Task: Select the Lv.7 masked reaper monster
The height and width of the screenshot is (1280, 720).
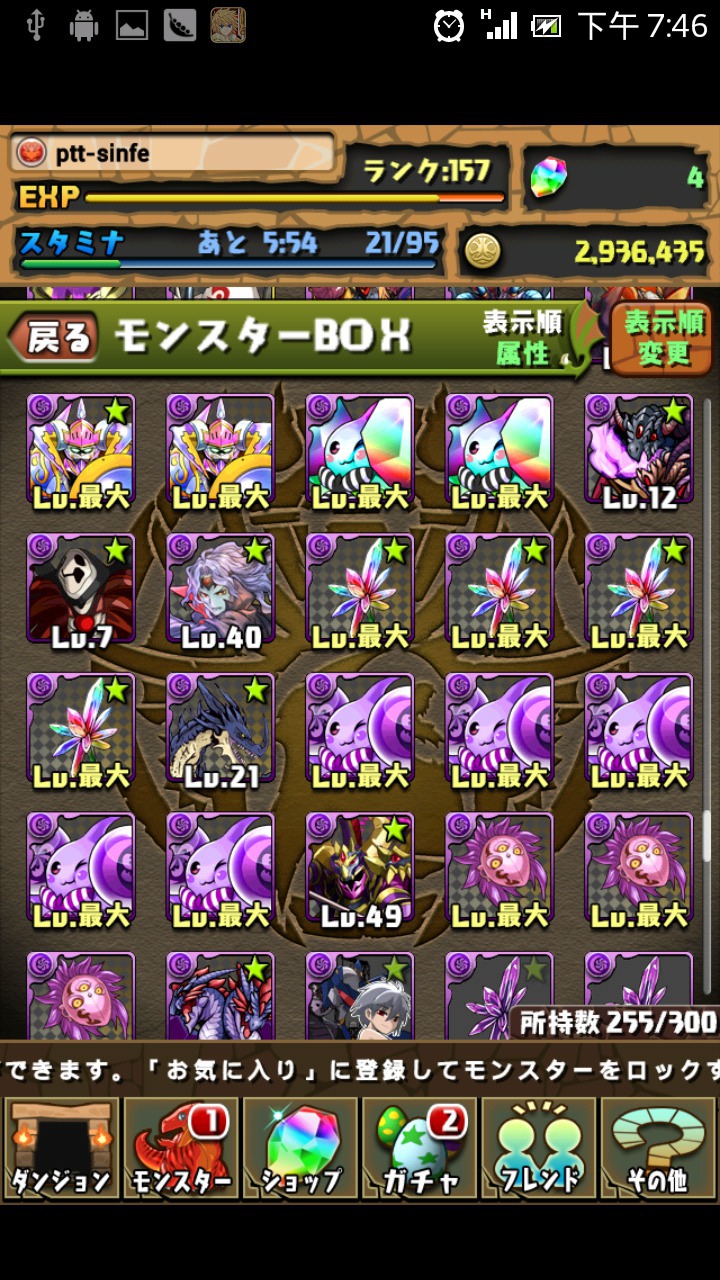Action: coord(80,590)
